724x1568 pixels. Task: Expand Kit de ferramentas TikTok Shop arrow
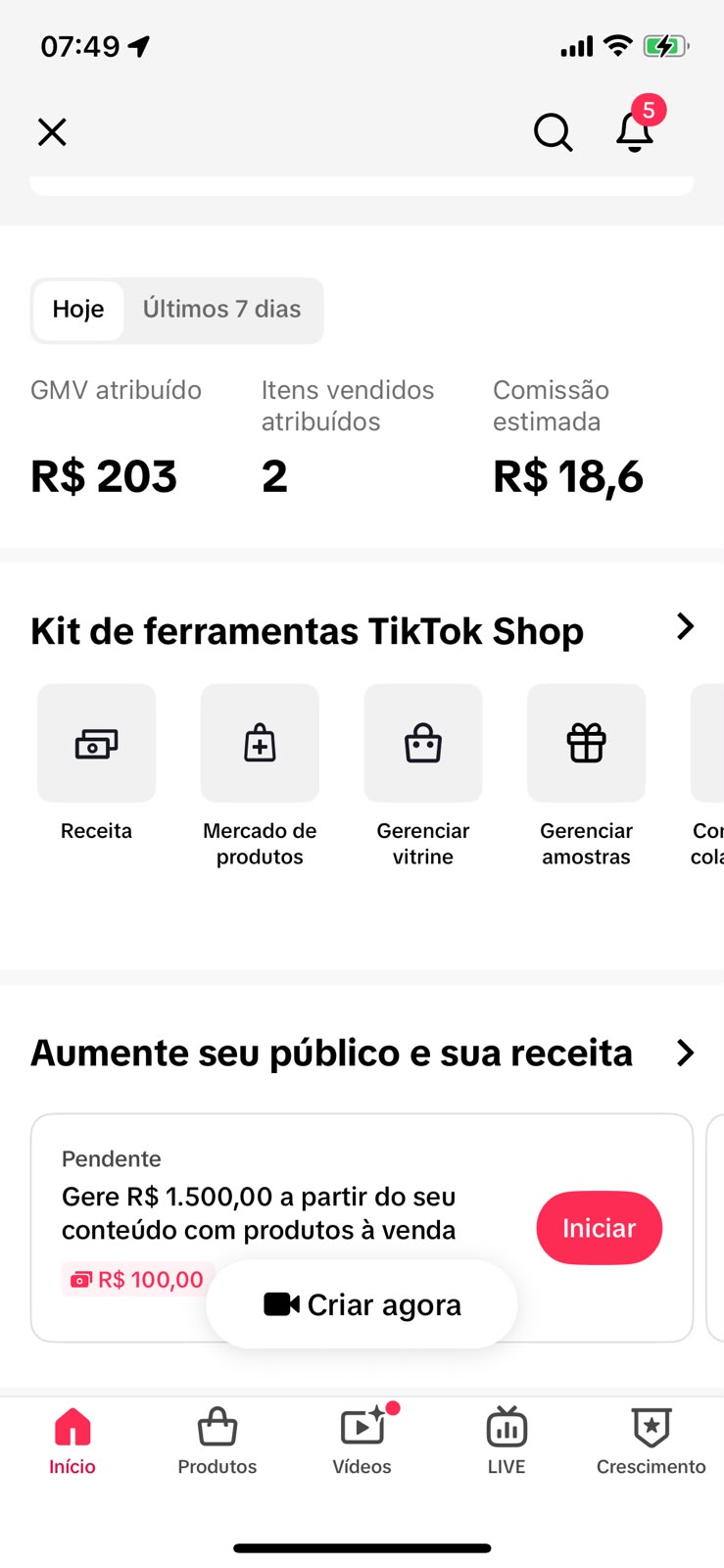(686, 626)
